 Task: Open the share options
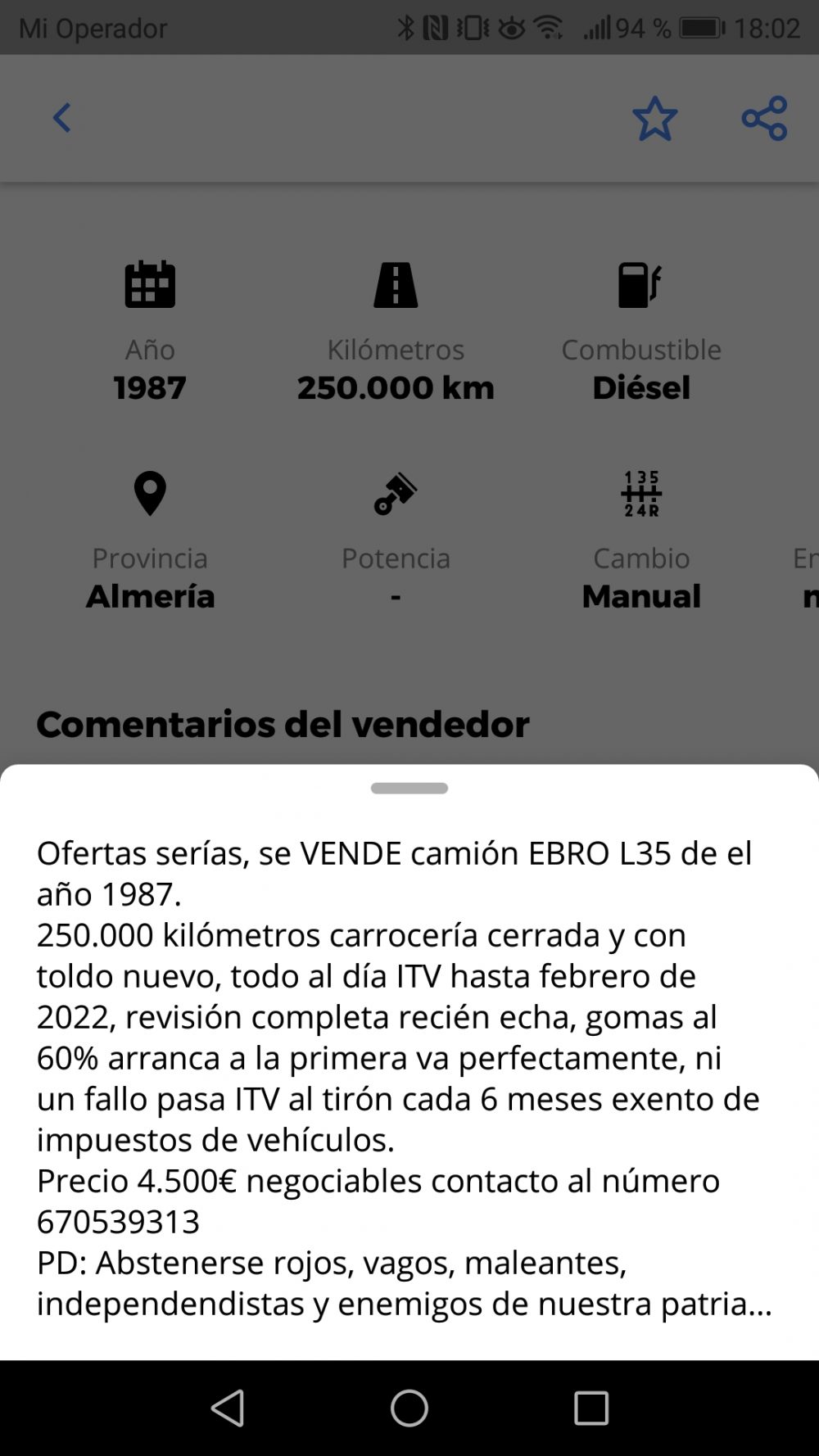(764, 119)
